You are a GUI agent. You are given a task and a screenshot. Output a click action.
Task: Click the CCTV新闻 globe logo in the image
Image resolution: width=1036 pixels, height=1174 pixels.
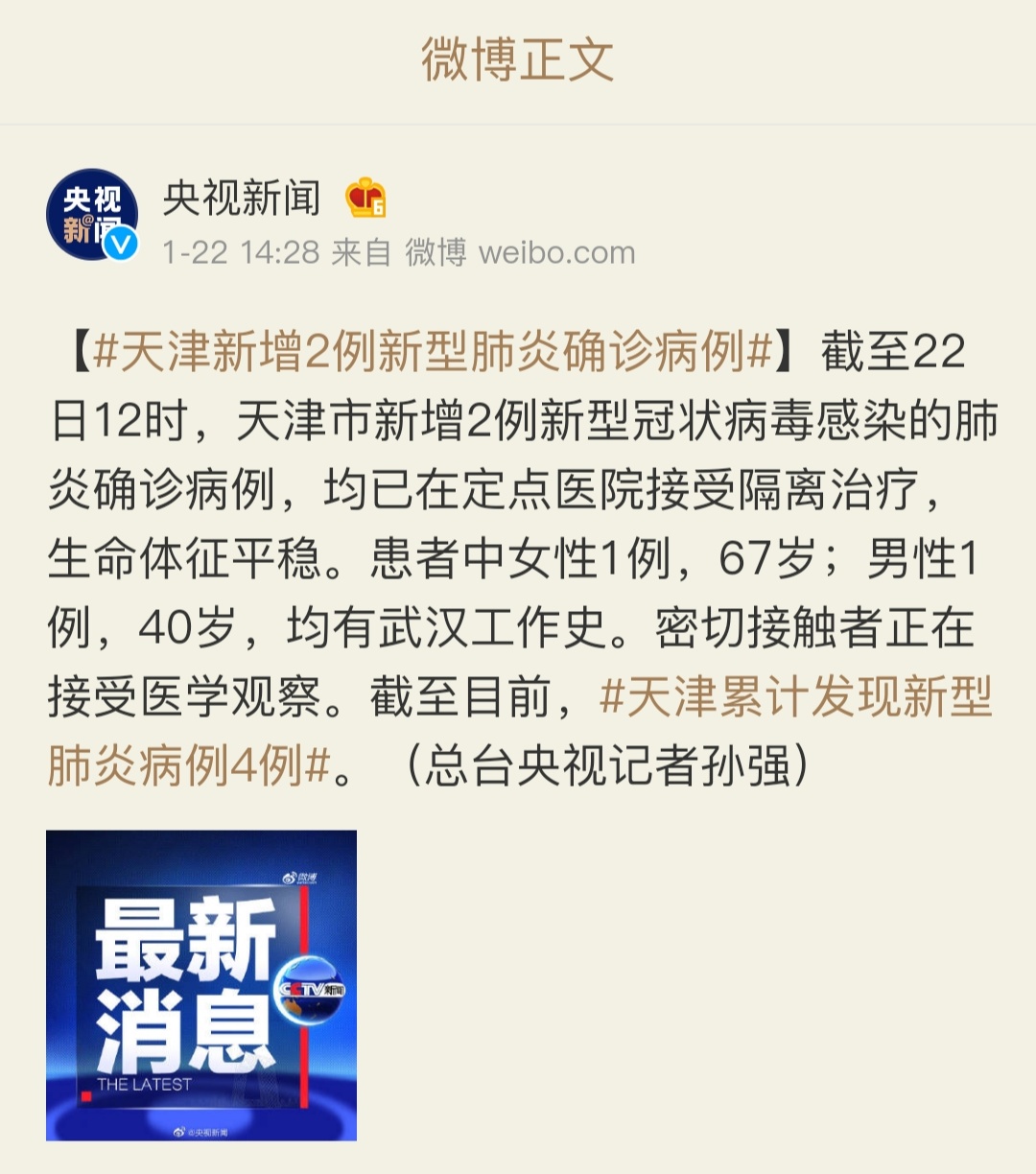point(309,989)
